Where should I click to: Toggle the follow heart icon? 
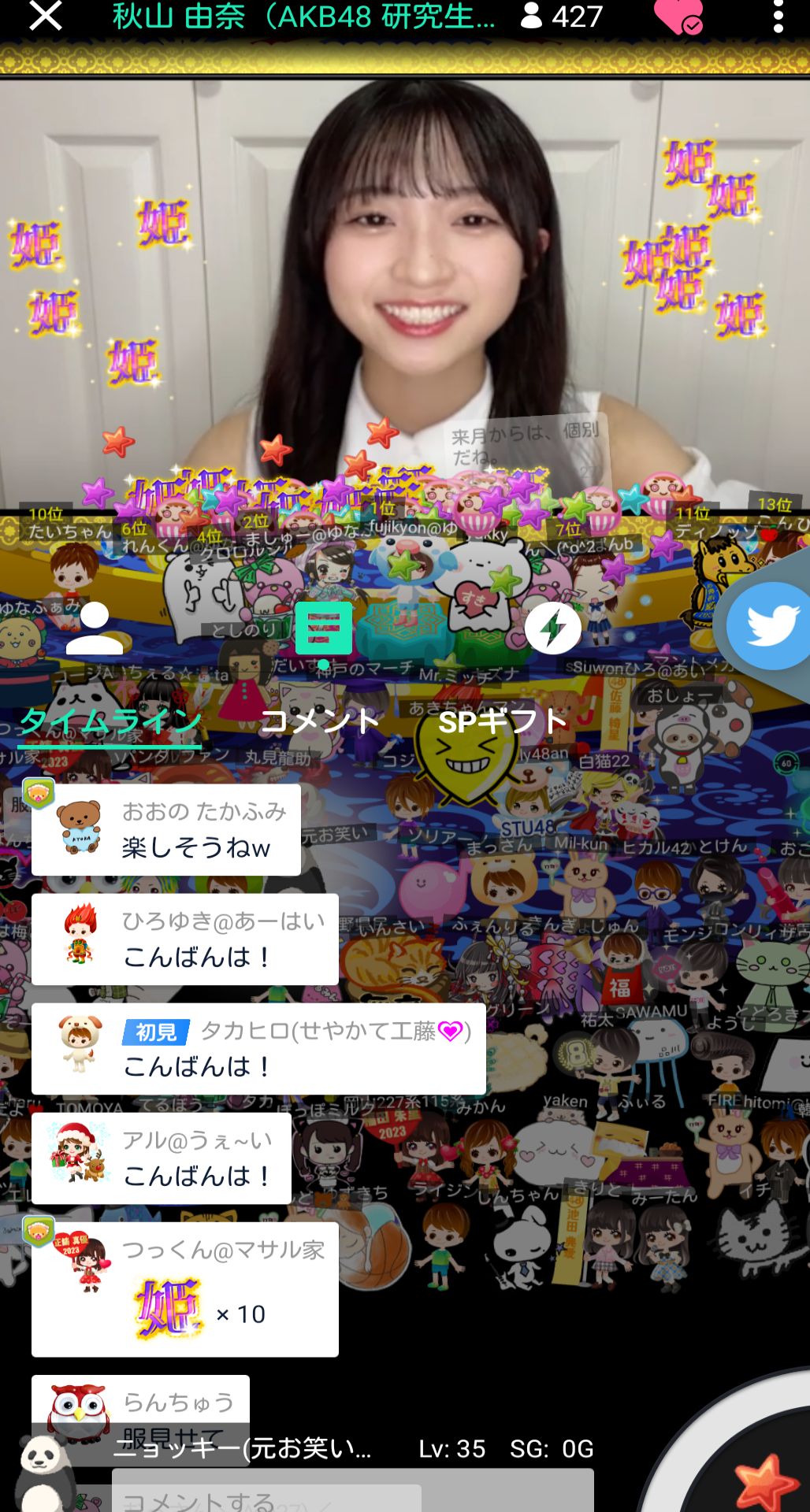point(678,17)
